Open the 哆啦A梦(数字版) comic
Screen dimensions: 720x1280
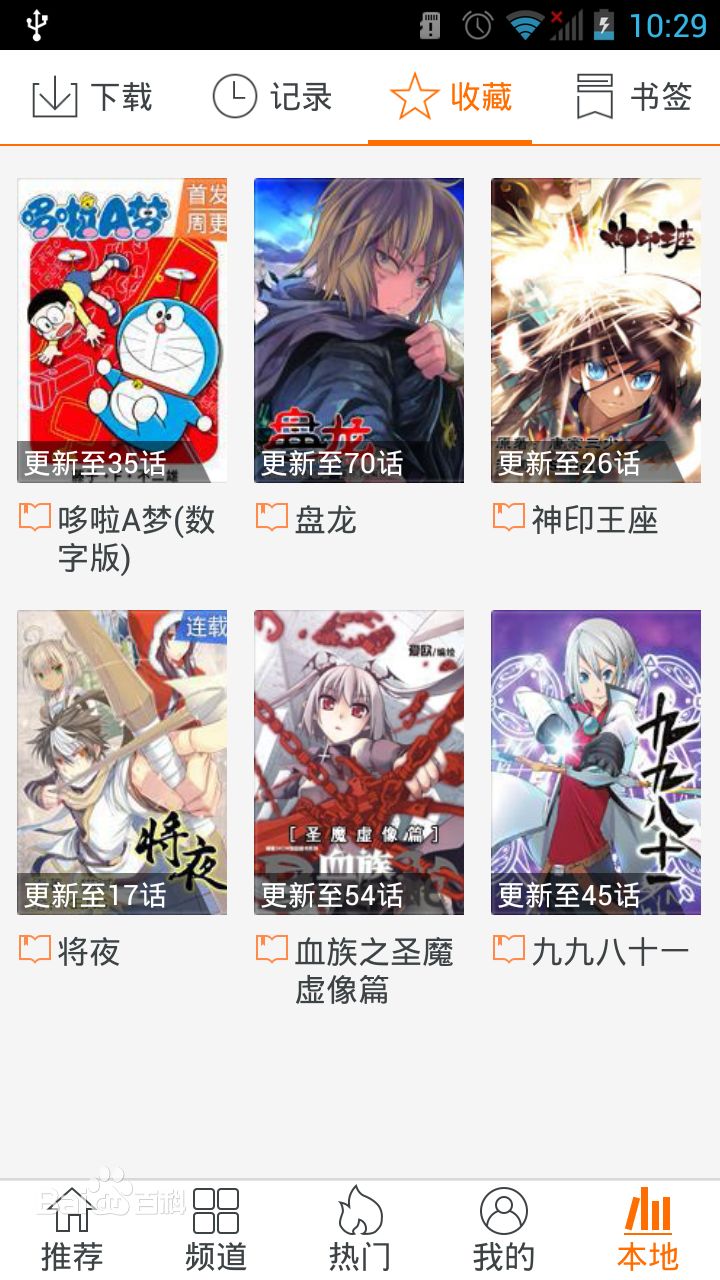122,330
